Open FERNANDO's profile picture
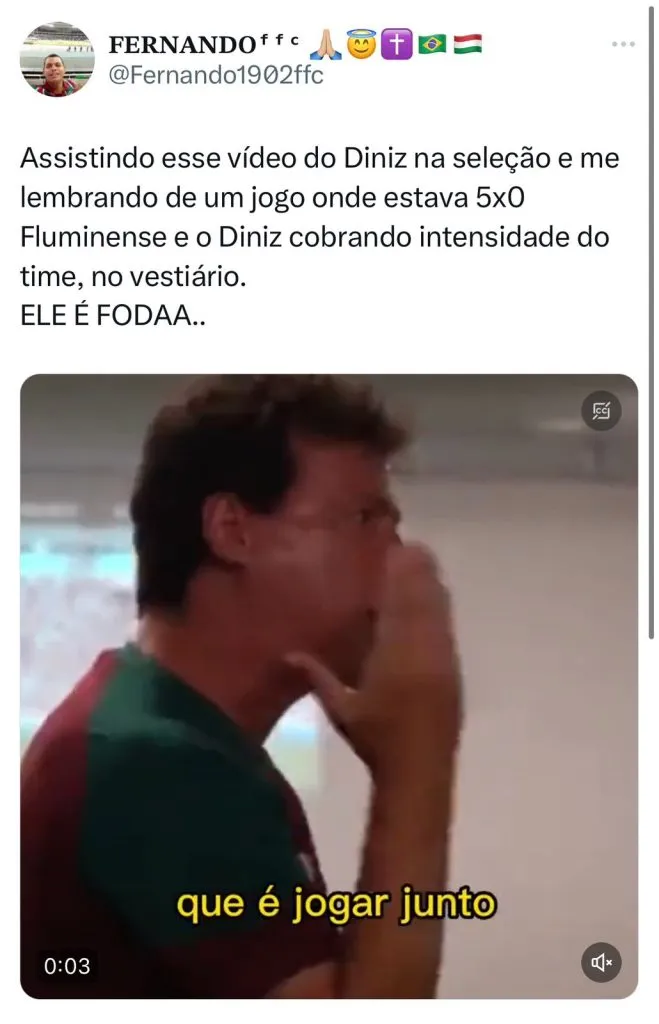 point(57,59)
